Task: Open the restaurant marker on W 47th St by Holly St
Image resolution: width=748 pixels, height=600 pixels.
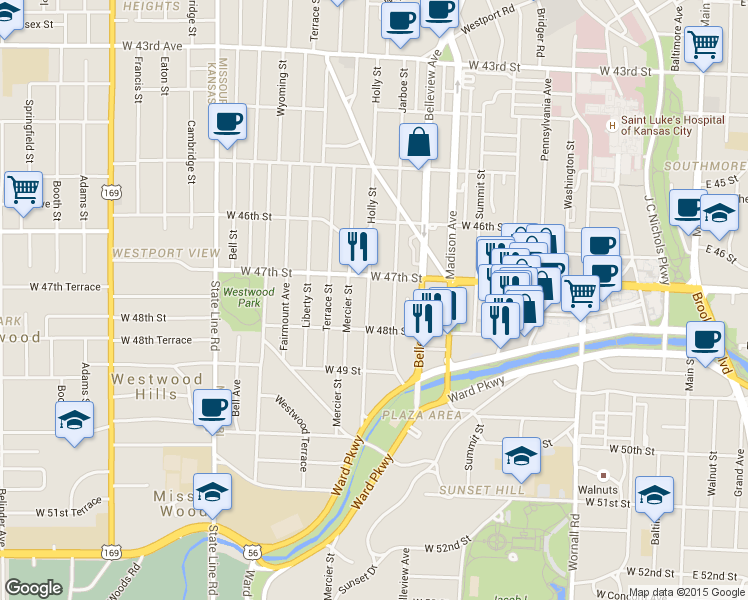Action: 358,250
